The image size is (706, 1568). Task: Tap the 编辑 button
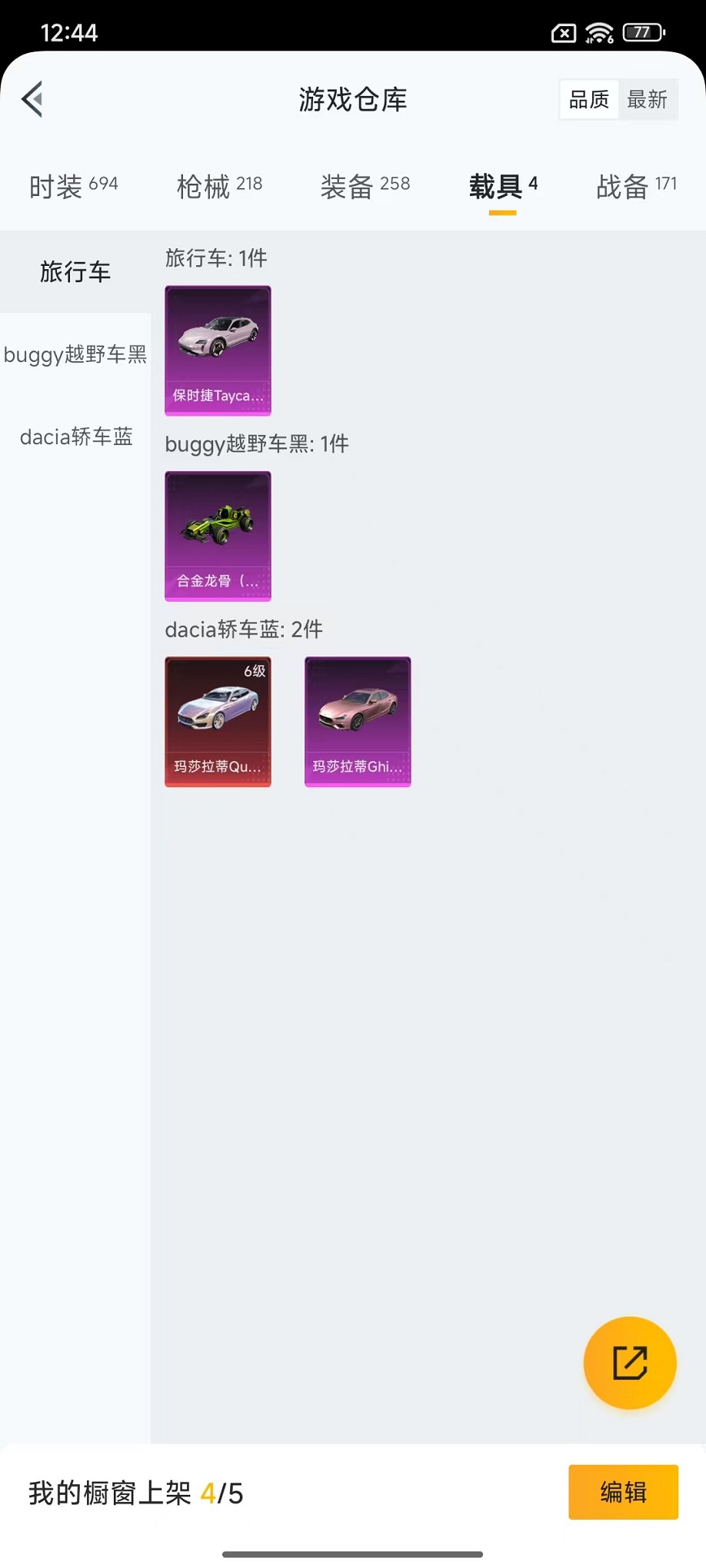point(623,1492)
